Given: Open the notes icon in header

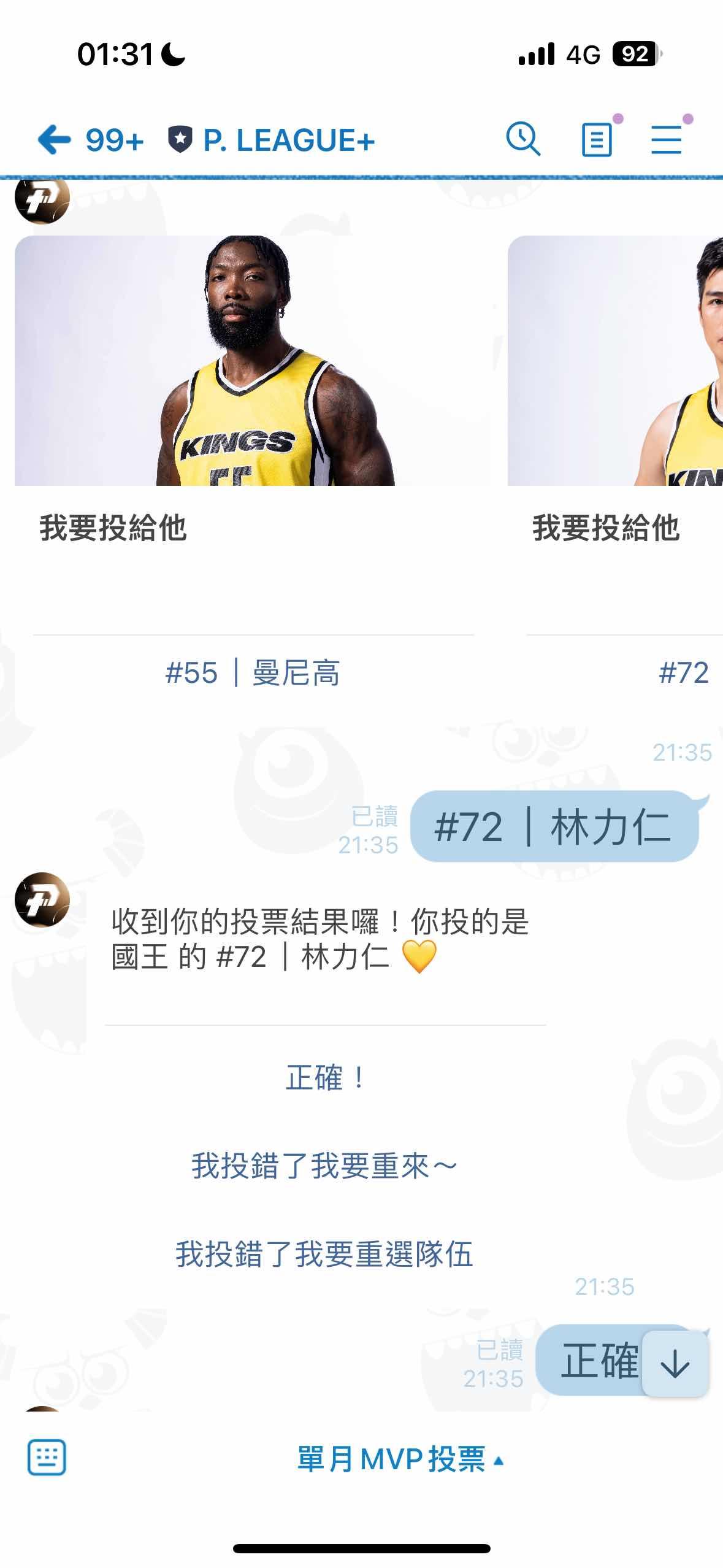Looking at the screenshot, I should point(597,139).
